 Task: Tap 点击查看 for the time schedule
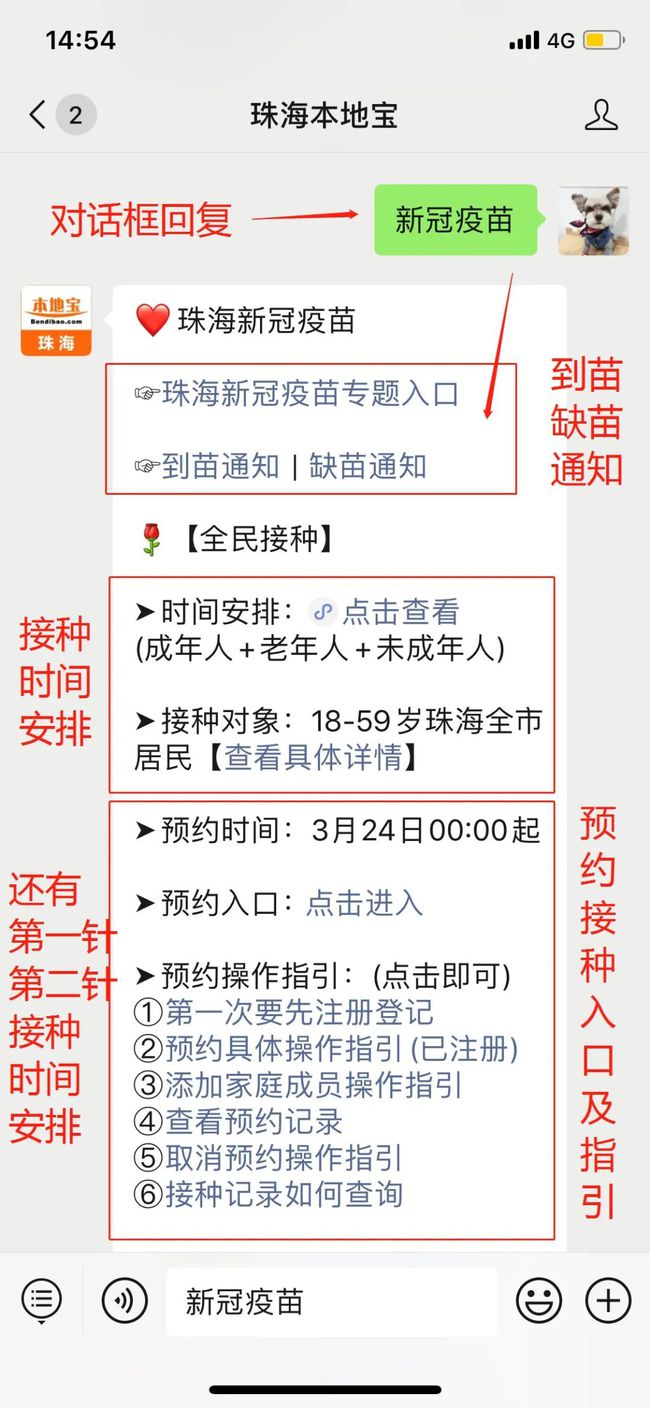[x=400, y=612]
